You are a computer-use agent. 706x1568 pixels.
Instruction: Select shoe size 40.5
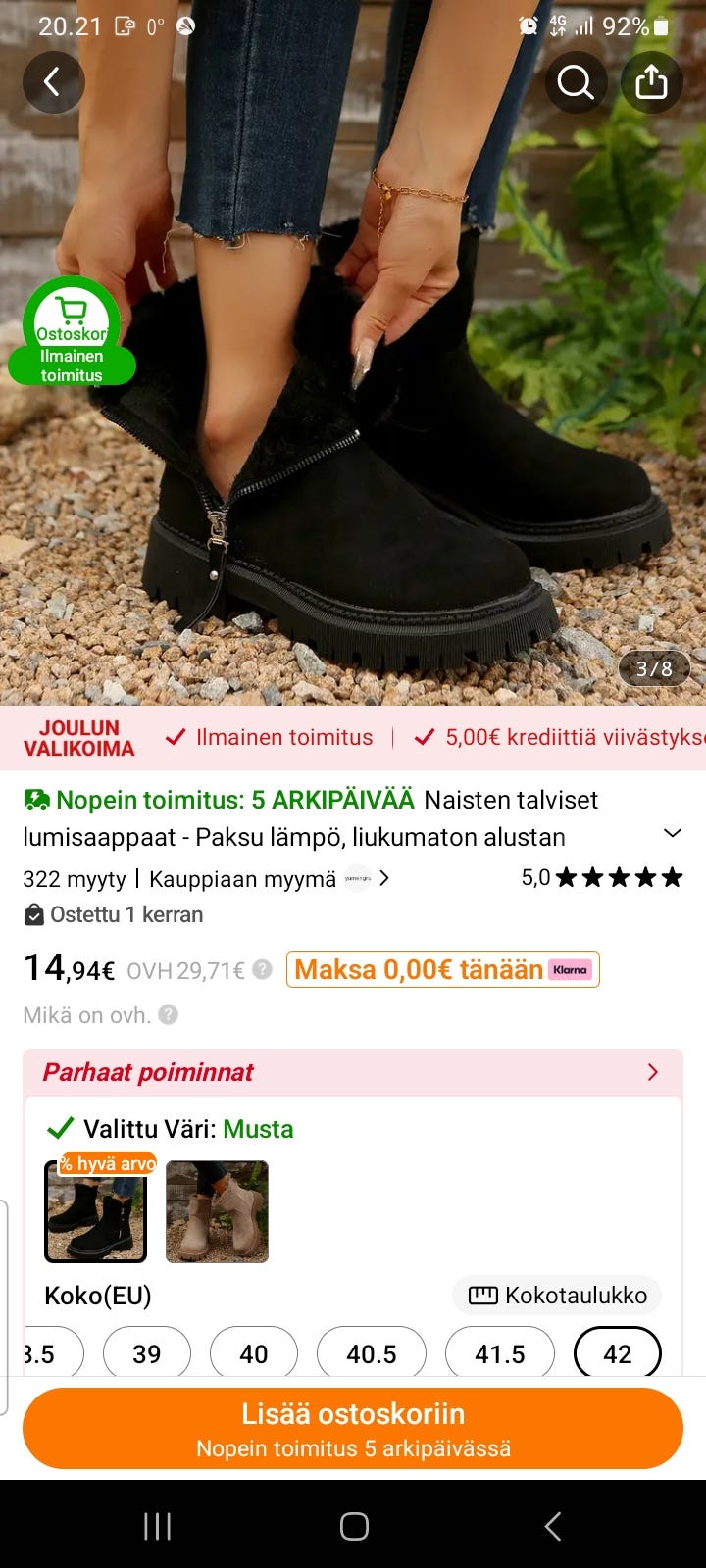(x=372, y=1353)
